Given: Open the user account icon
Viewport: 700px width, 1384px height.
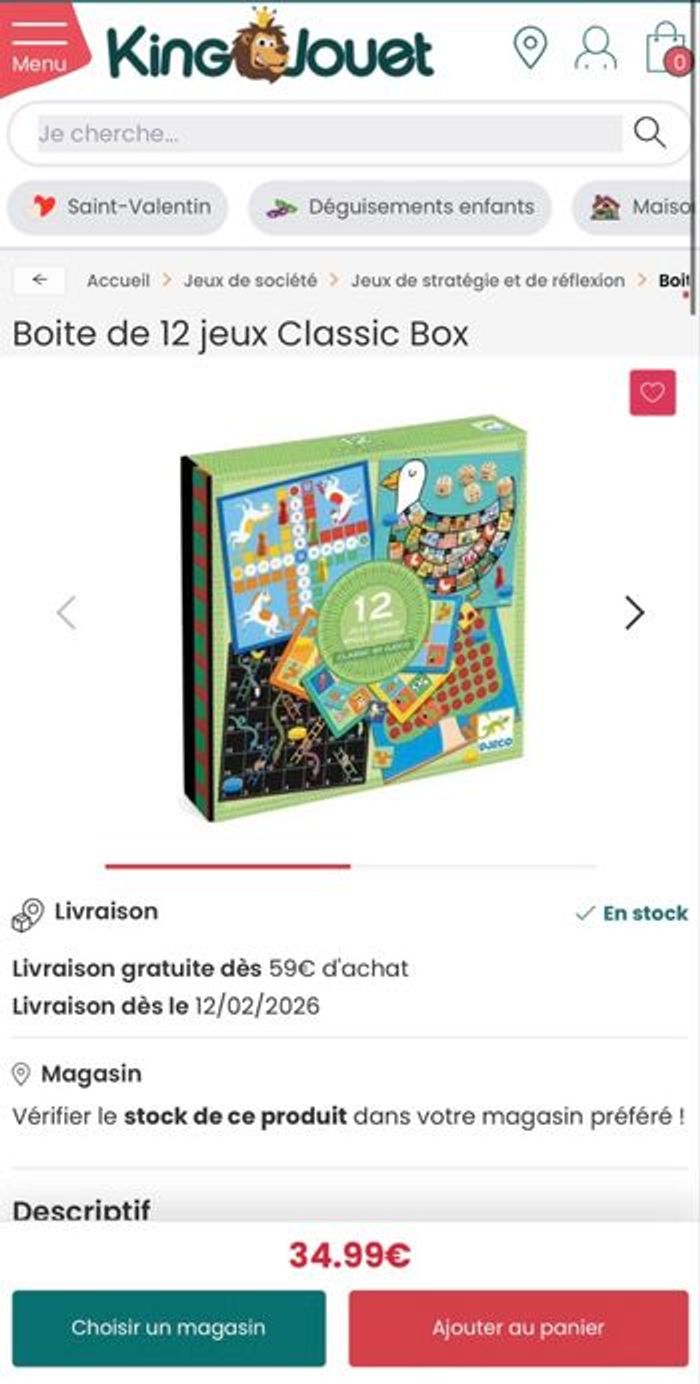Looking at the screenshot, I should click(x=595, y=48).
